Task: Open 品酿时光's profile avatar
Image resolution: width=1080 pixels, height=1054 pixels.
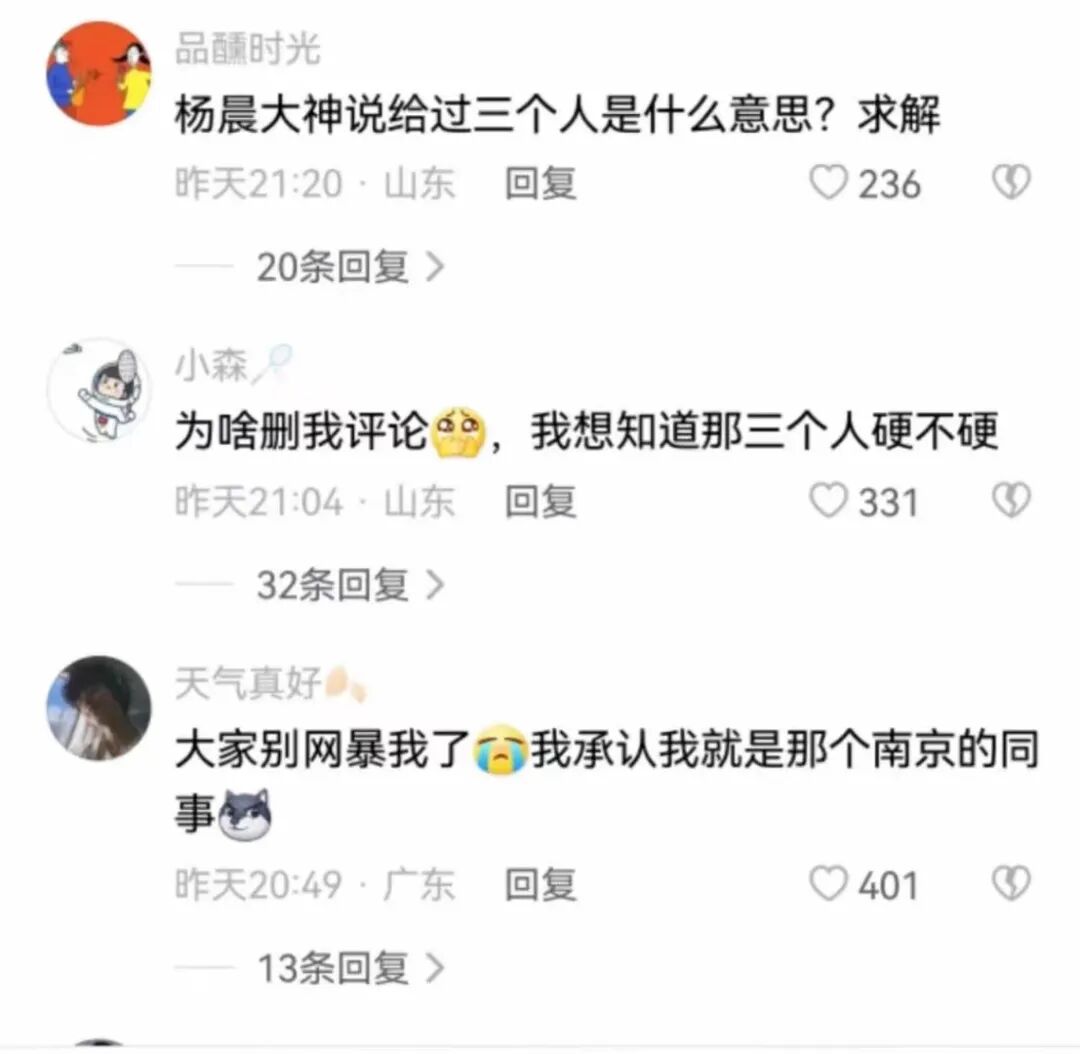Action: point(98,73)
